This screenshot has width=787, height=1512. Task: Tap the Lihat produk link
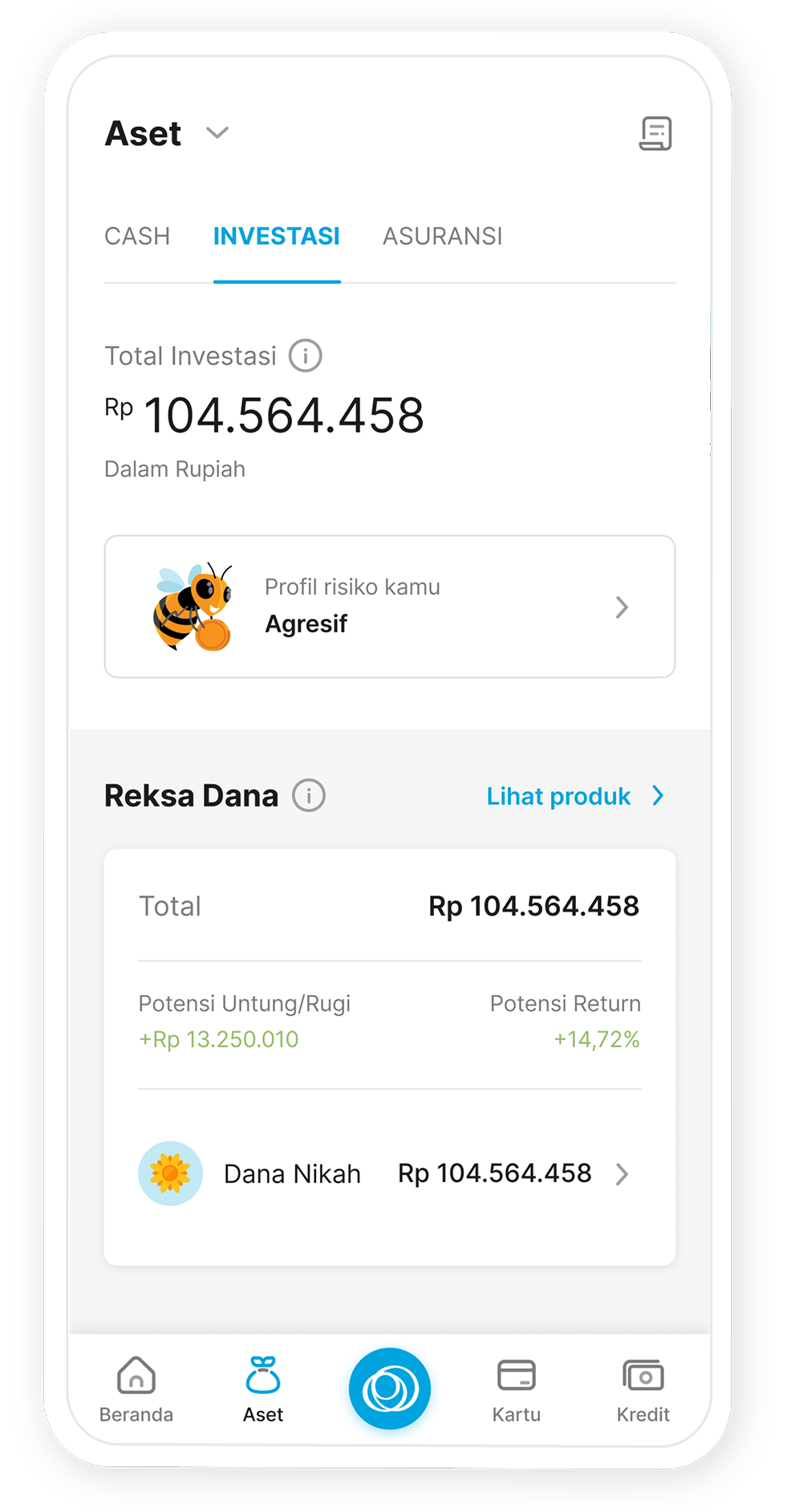tap(574, 796)
